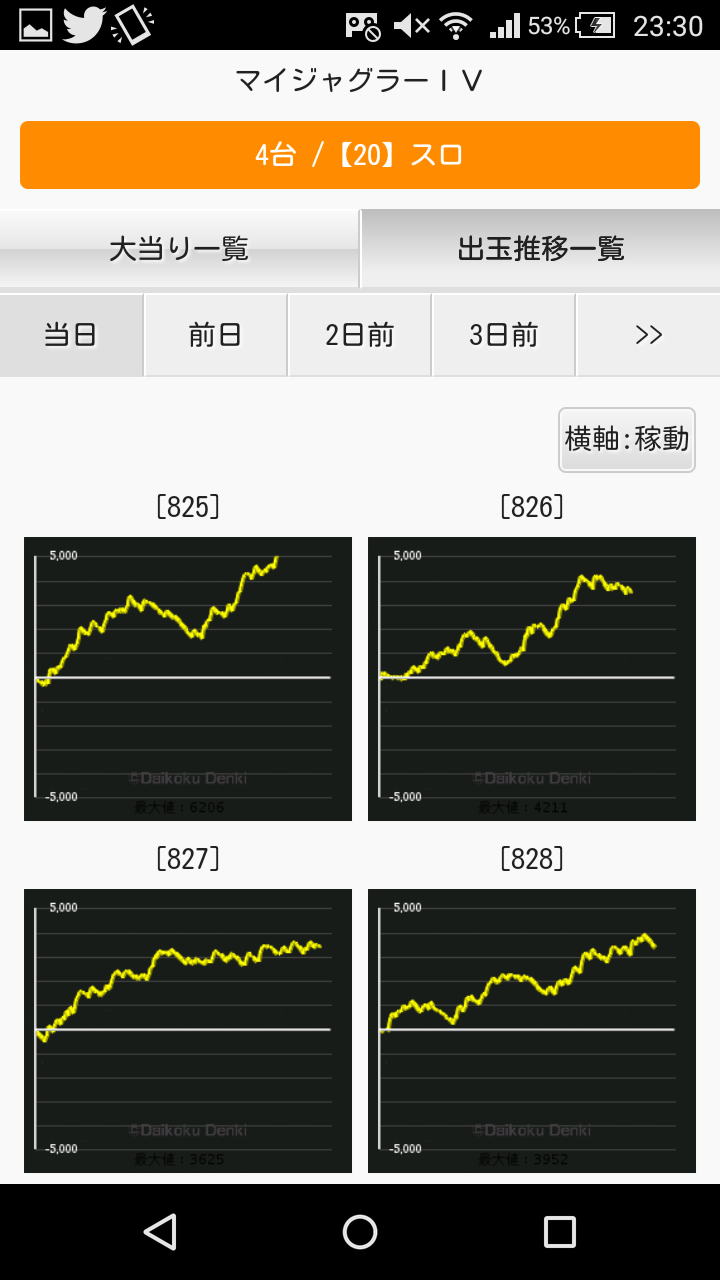Open the 3日前 tab
The width and height of the screenshot is (720, 1280).
(x=504, y=335)
